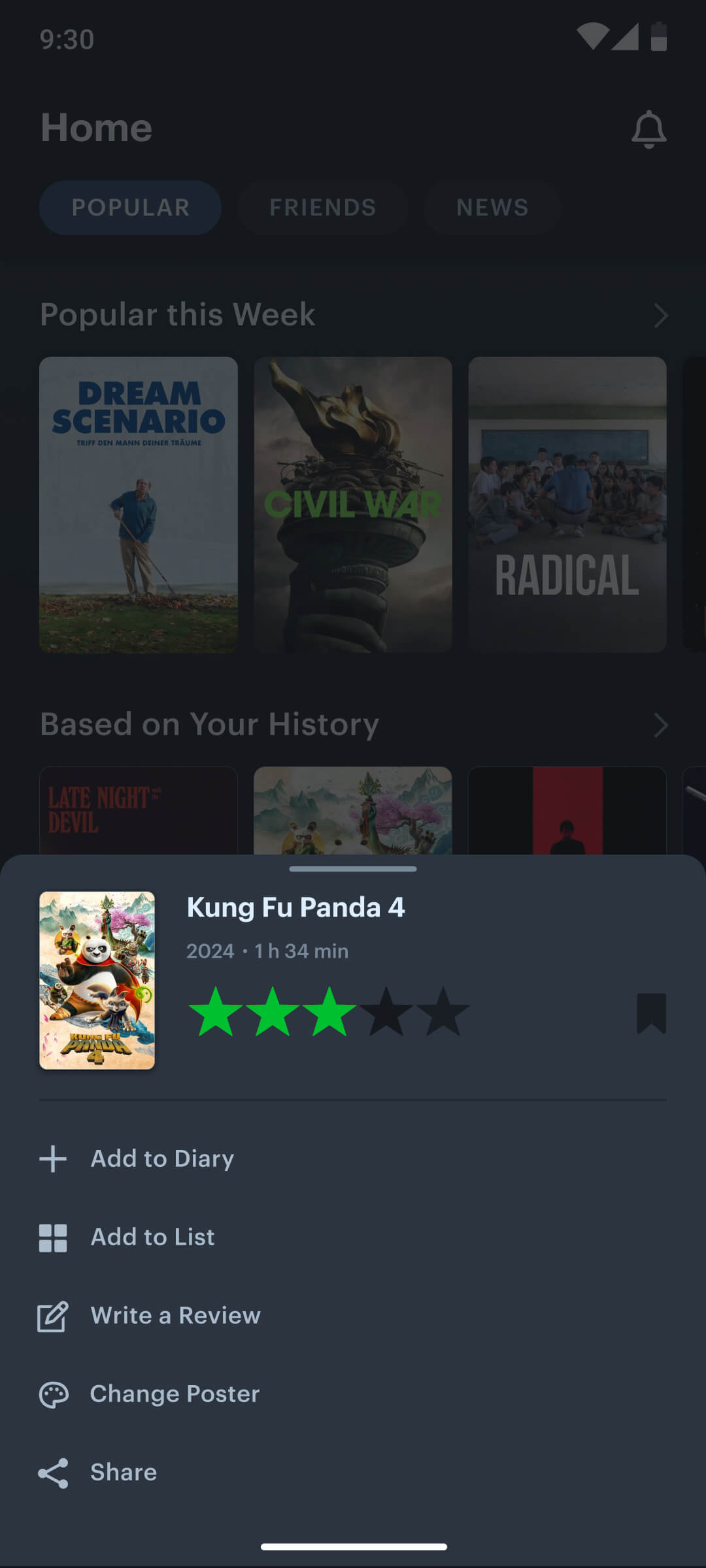Tap the bottom sheet drag handle
The width and height of the screenshot is (706, 1568).
click(353, 869)
